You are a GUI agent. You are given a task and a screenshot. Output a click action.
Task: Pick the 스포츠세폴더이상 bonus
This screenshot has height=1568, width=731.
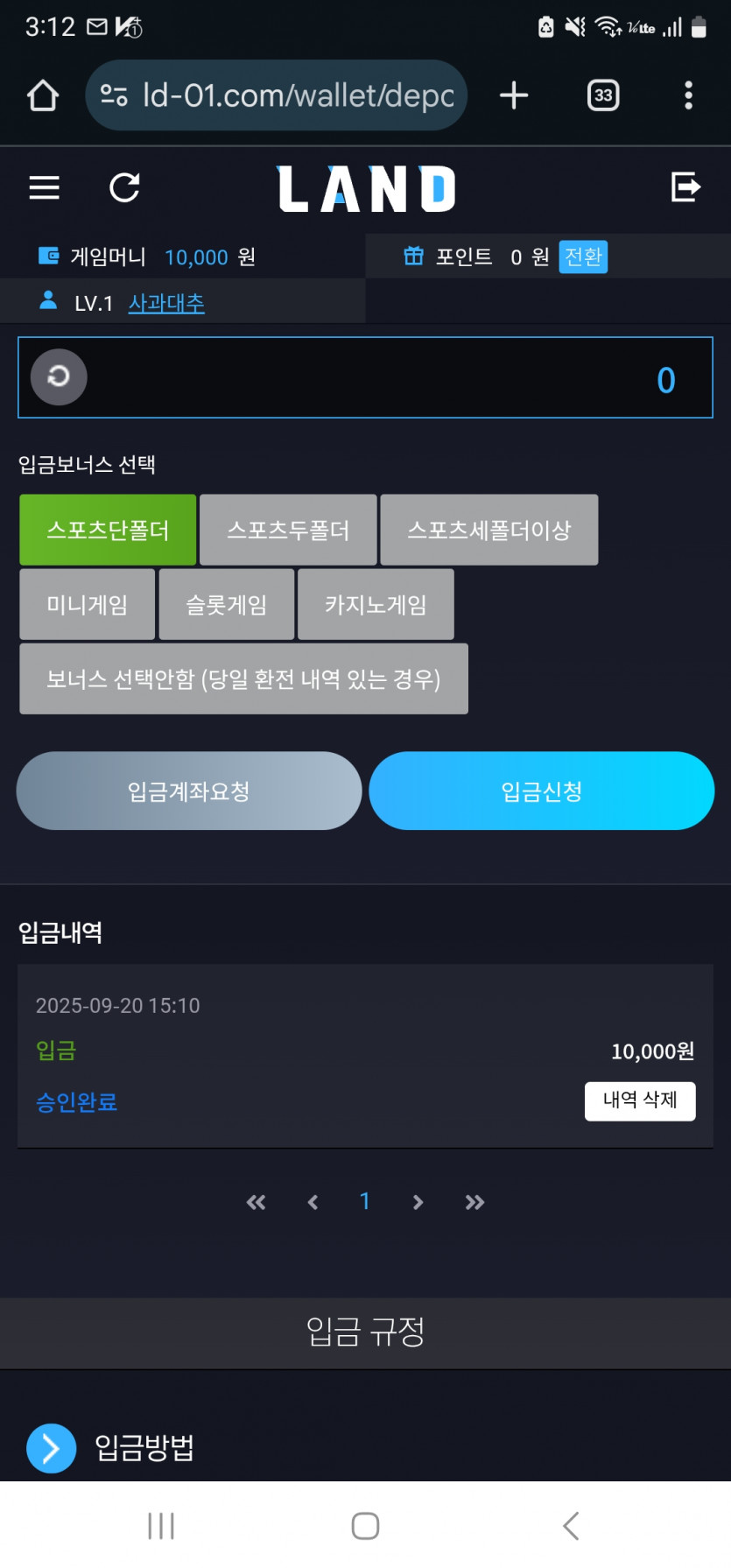click(489, 530)
